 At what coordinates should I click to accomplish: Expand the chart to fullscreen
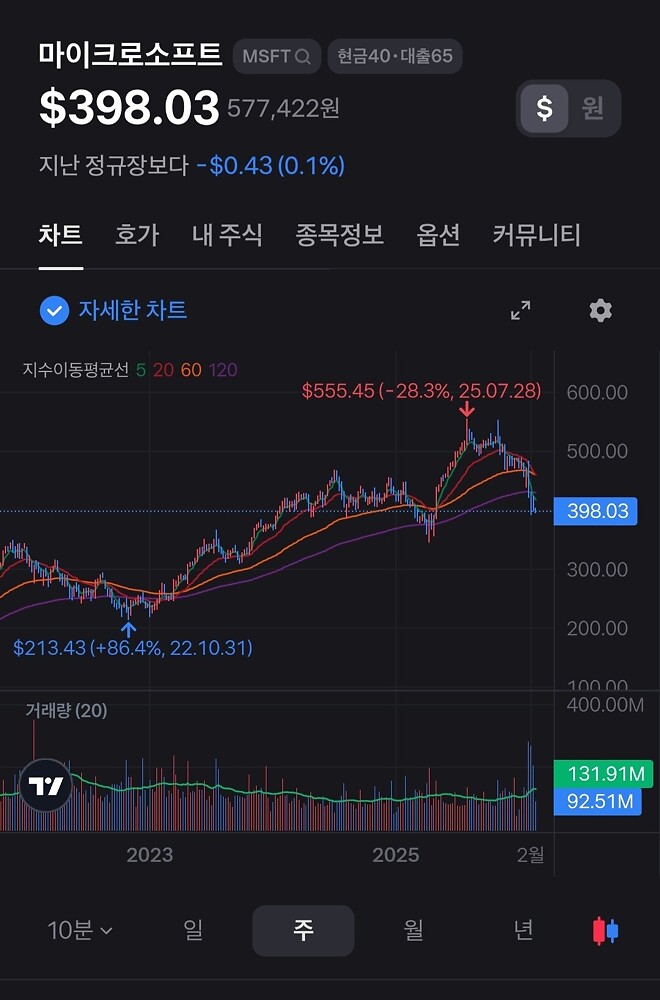pos(521,311)
